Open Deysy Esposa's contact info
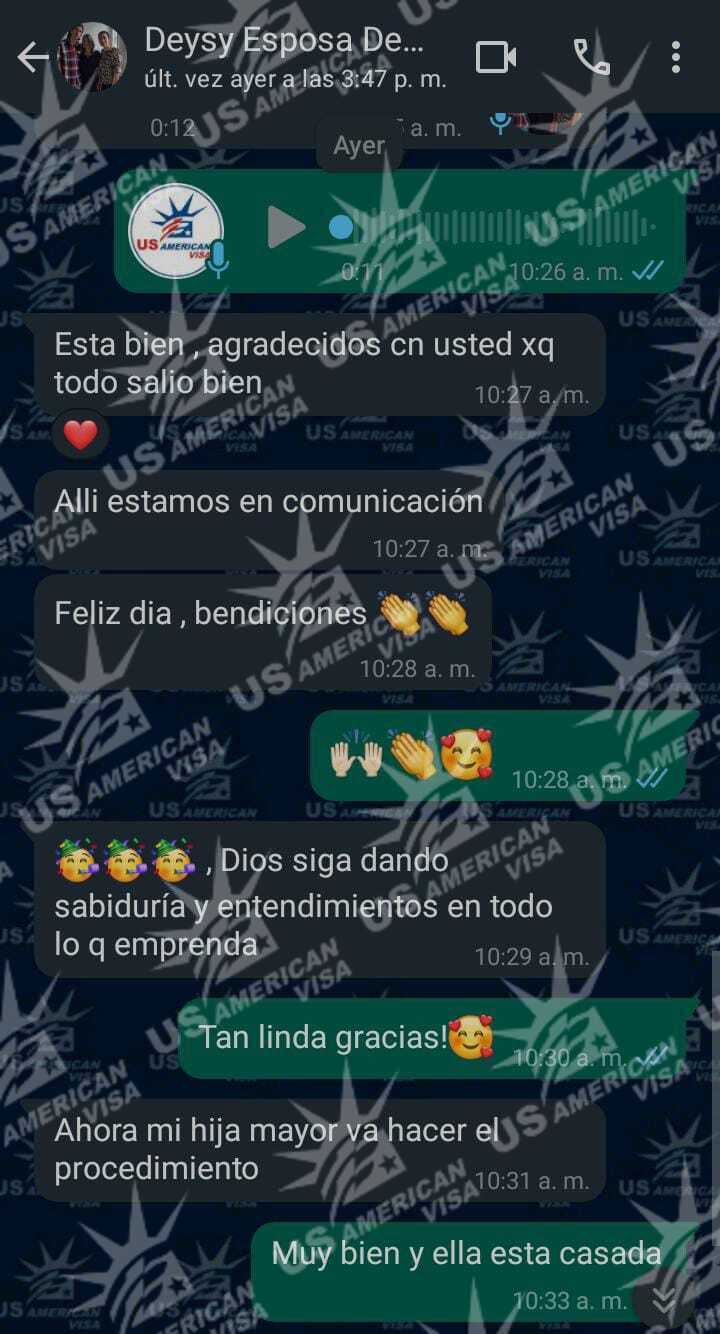The width and height of the screenshot is (720, 1334). (285, 56)
